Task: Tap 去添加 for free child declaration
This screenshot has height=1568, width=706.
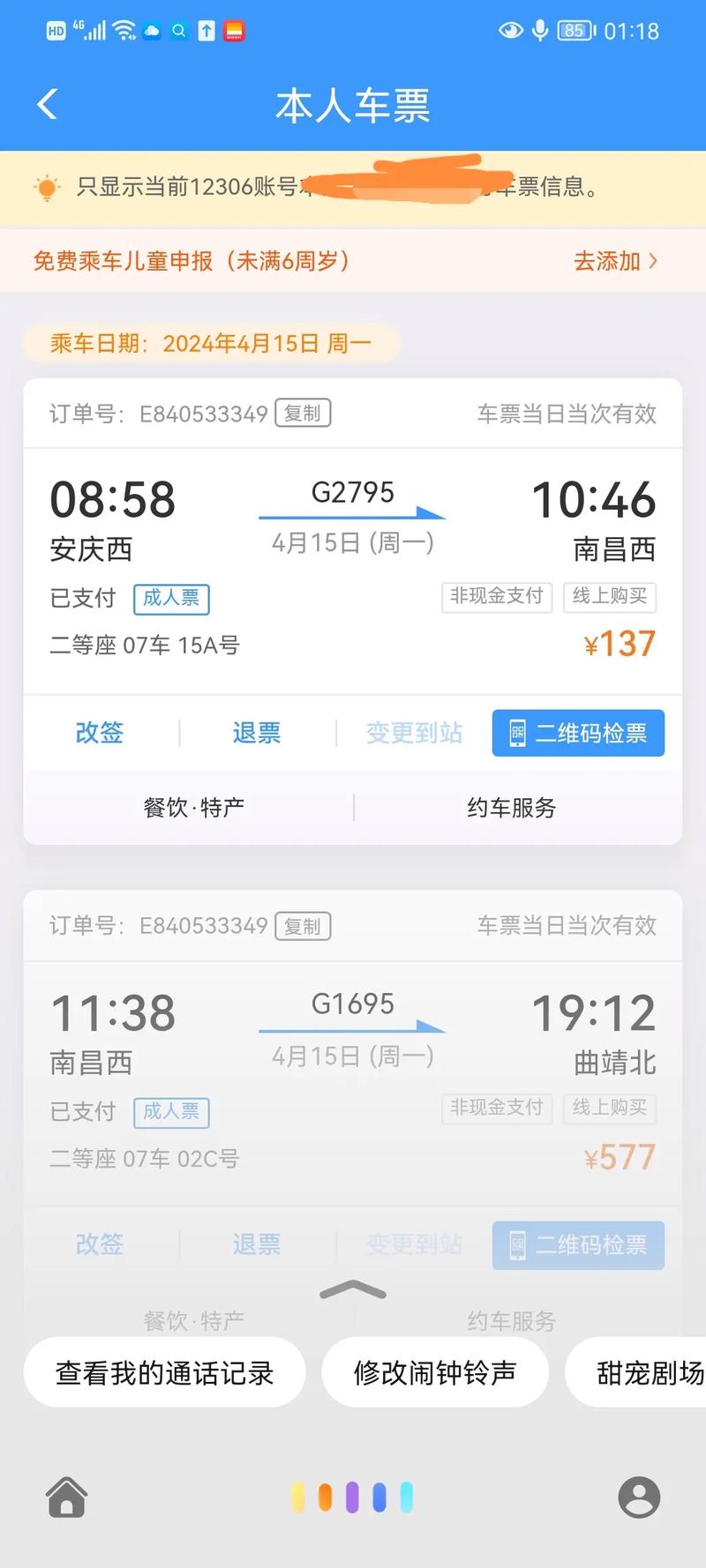Action: click(x=615, y=261)
